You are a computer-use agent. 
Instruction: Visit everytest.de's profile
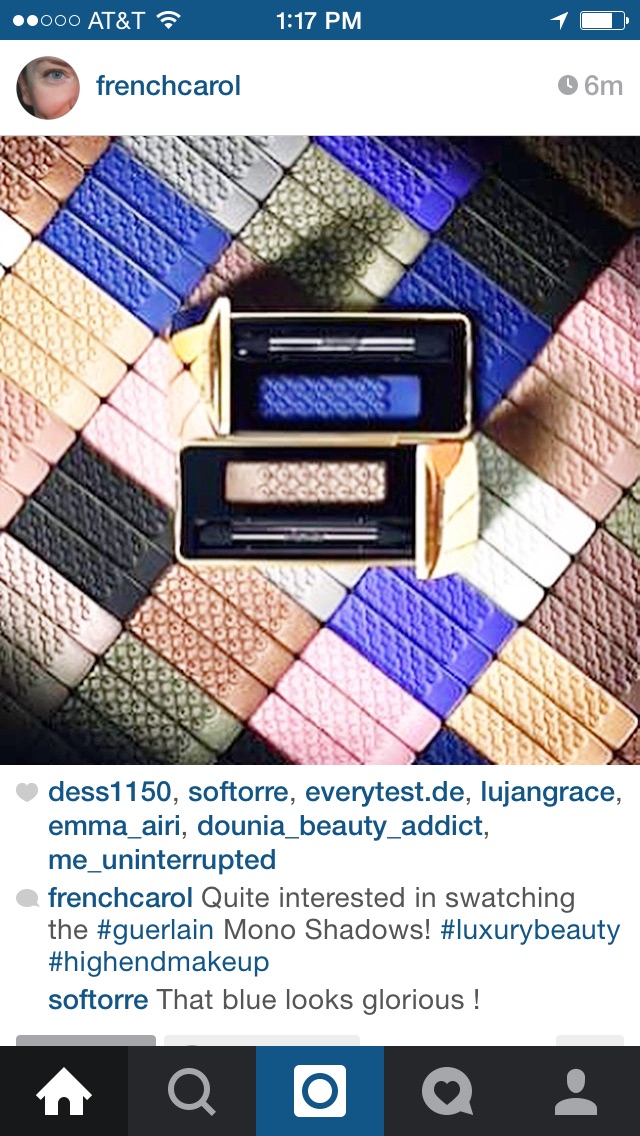click(x=384, y=793)
